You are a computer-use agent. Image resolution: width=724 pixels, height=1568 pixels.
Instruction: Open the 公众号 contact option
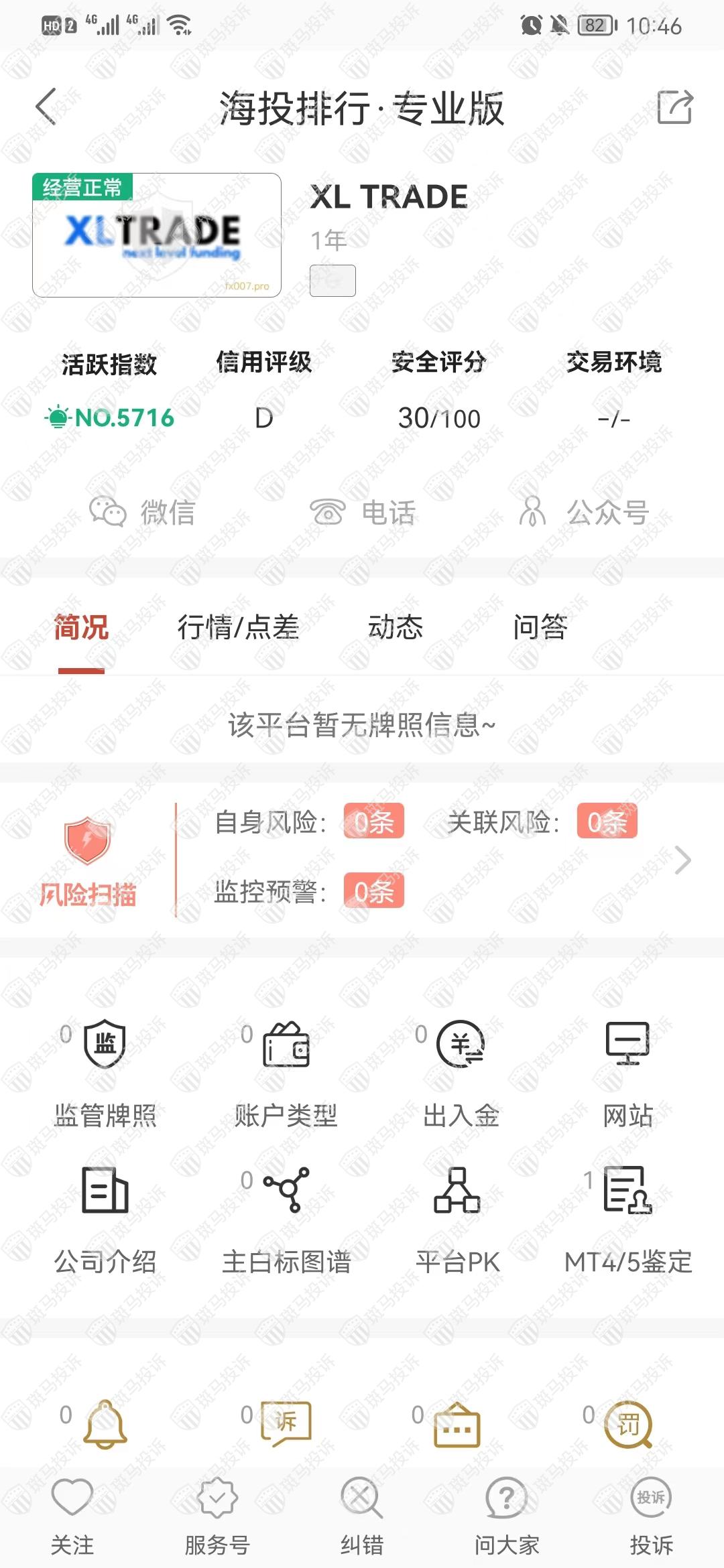point(583,513)
